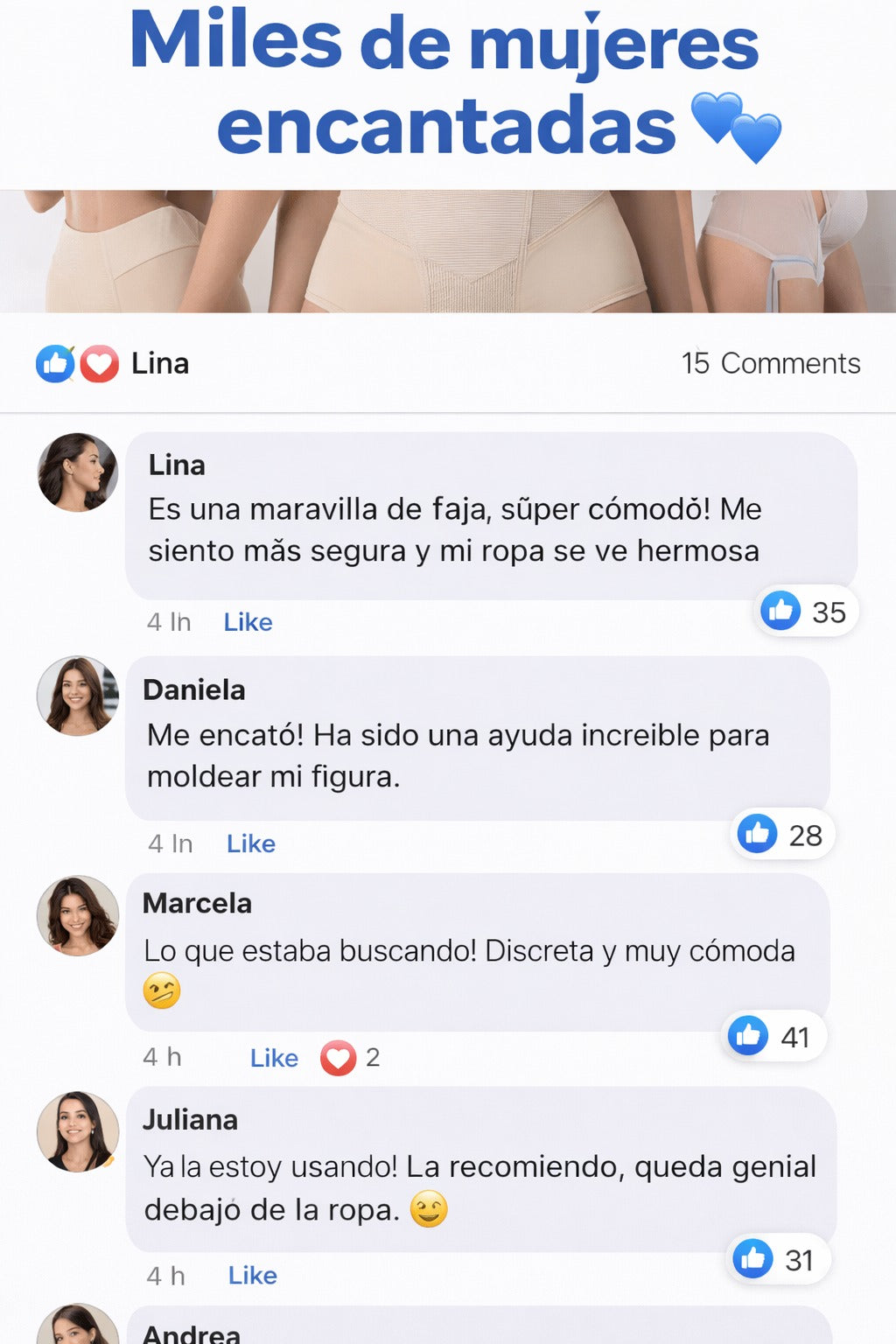The width and height of the screenshot is (896, 1344).
Task: Open the 15 Comments list
Action: pyautogui.click(x=771, y=363)
